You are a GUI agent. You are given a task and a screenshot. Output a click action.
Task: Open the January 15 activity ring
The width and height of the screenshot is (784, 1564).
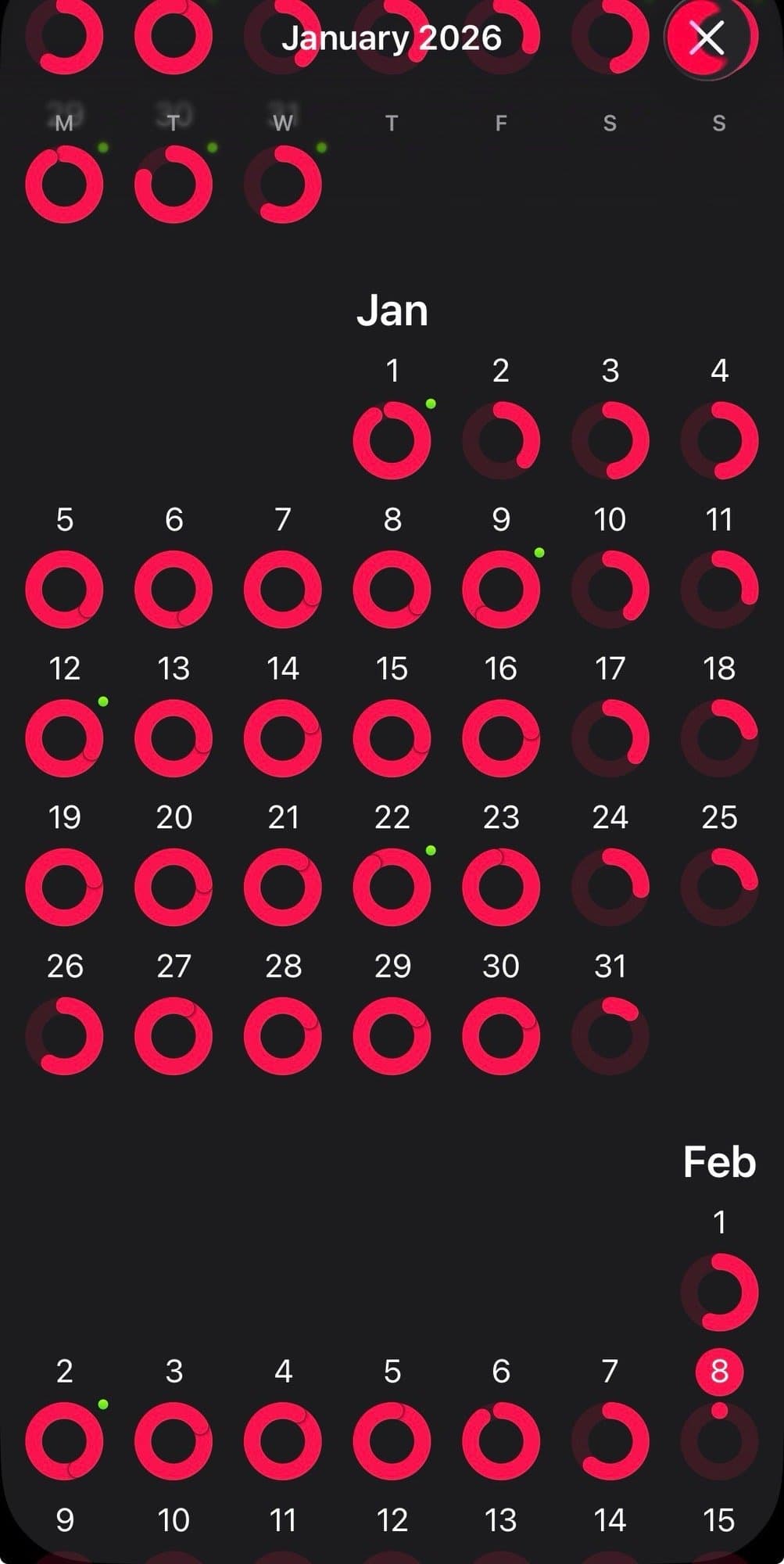[x=392, y=737]
